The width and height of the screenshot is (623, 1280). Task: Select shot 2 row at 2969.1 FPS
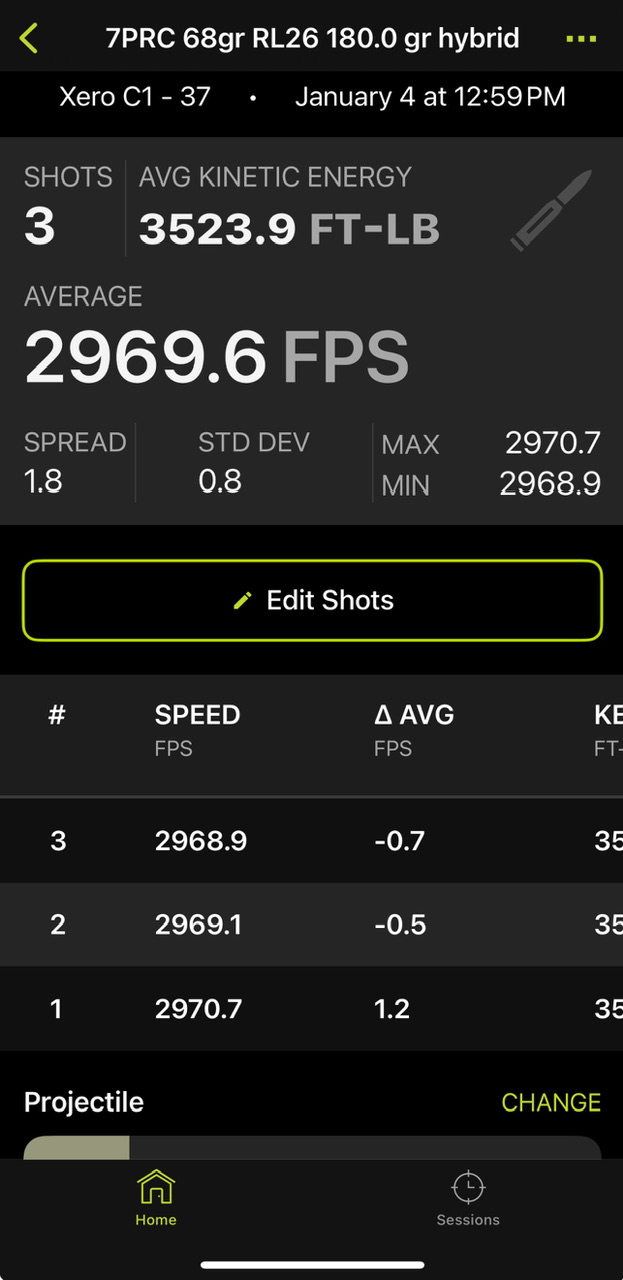[x=312, y=925]
